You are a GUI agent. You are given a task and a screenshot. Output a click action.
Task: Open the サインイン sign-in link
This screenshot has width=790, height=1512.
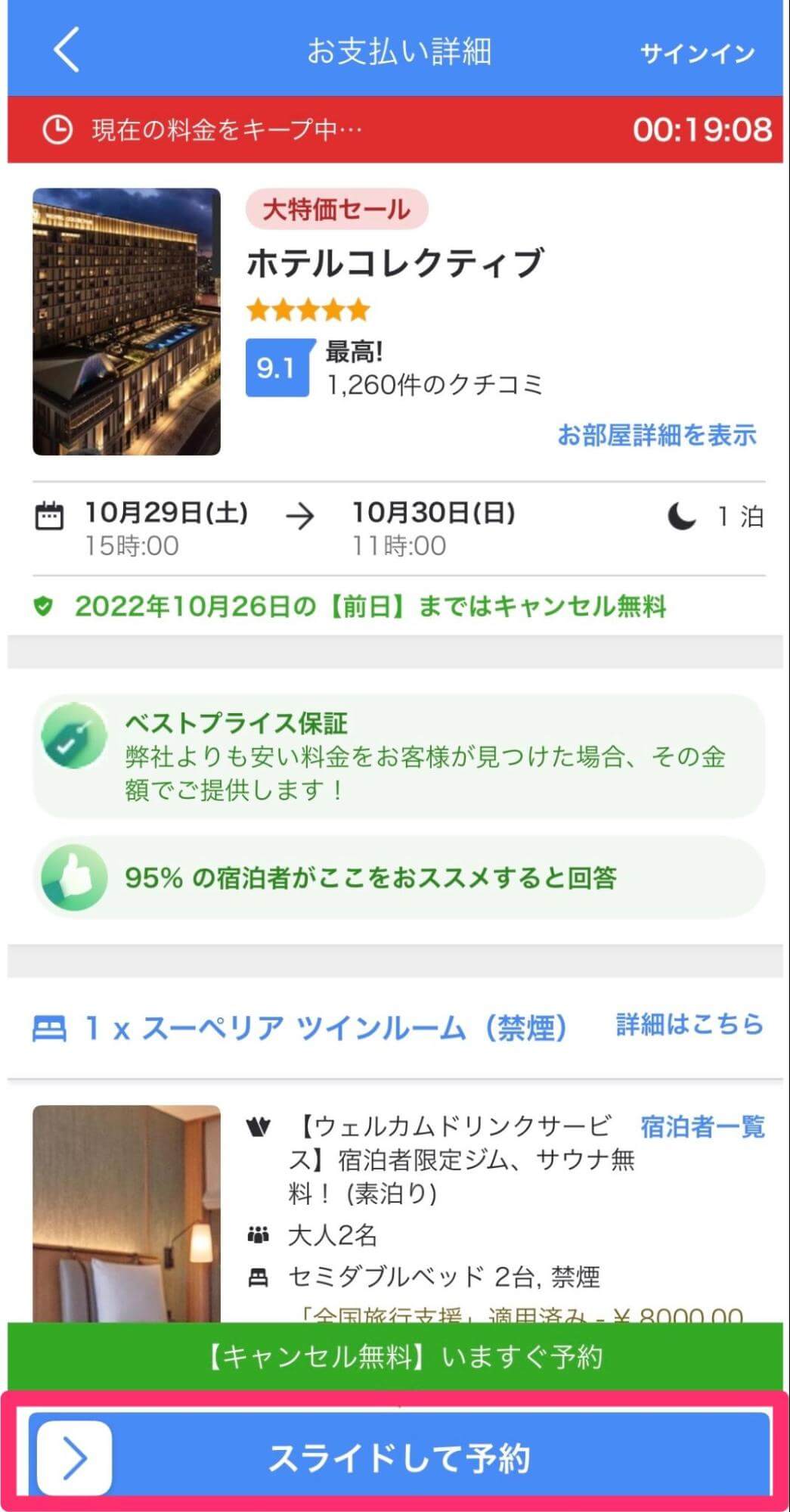pyautogui.click(x=697, y=53)
